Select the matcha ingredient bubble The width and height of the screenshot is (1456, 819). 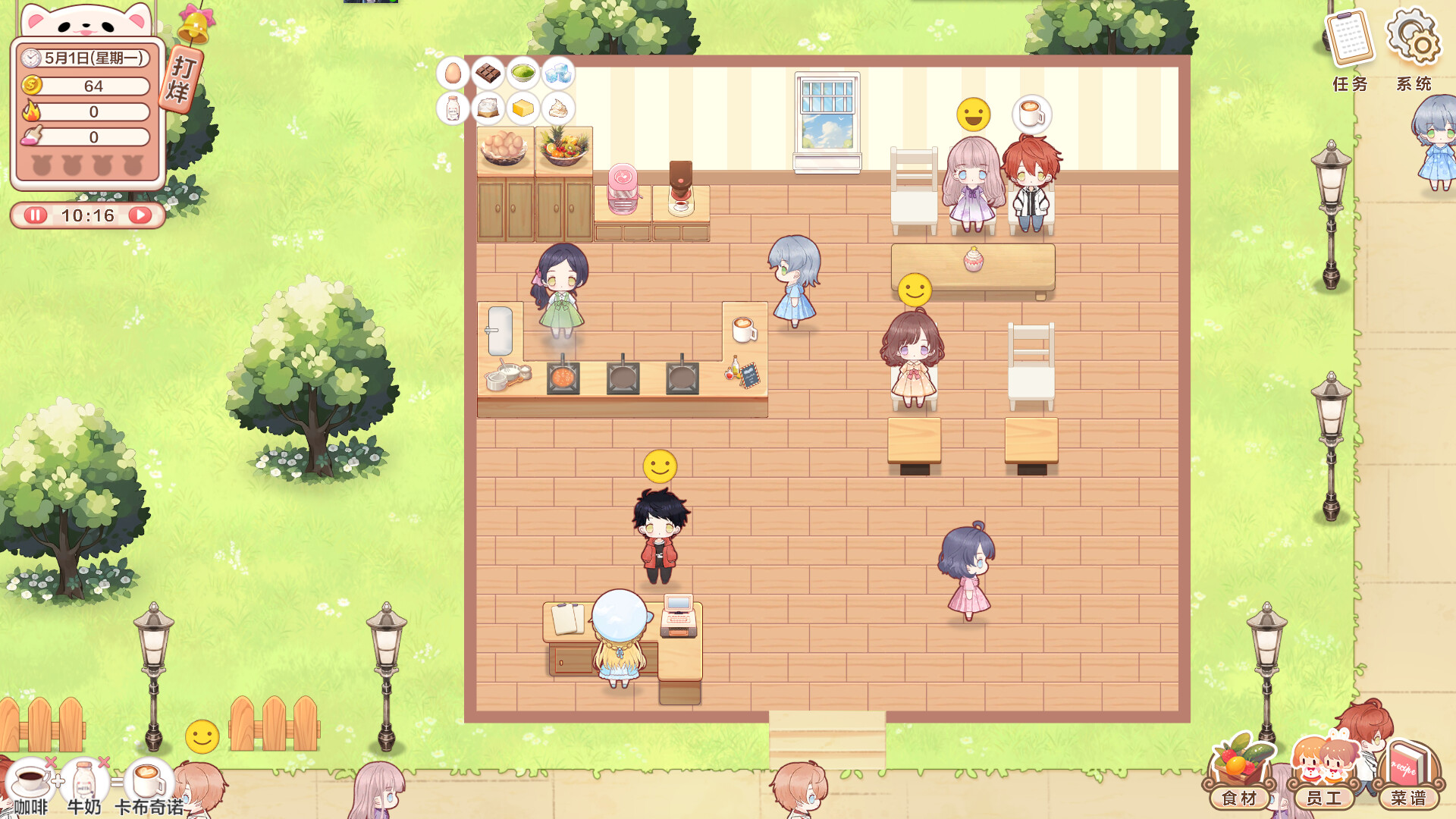pyautogui.click(x=523, y=74)
